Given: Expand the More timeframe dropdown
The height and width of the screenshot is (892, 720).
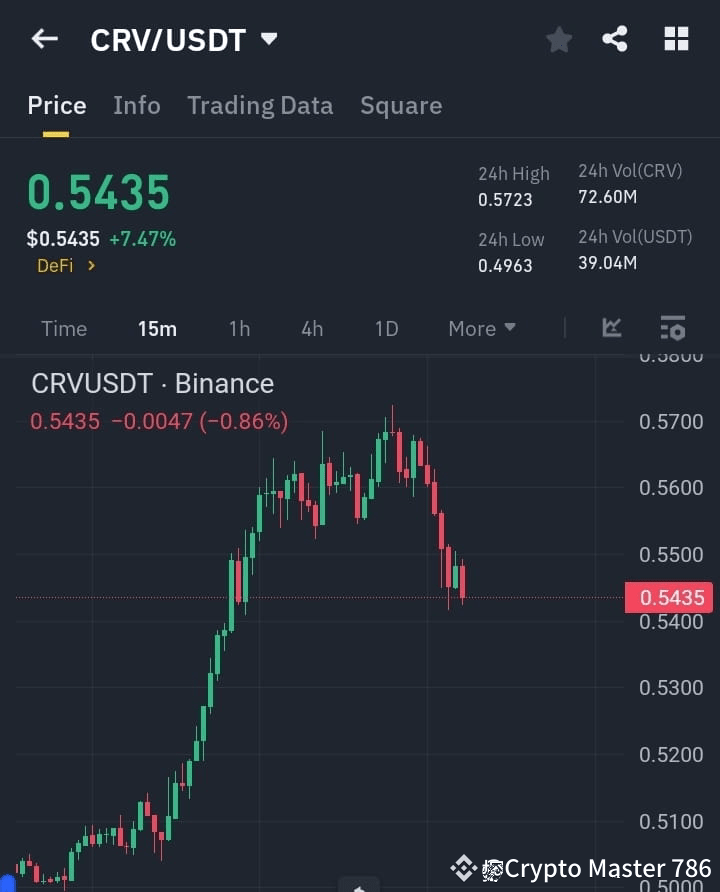Looking at the screenshot, I should coord(481,328).
